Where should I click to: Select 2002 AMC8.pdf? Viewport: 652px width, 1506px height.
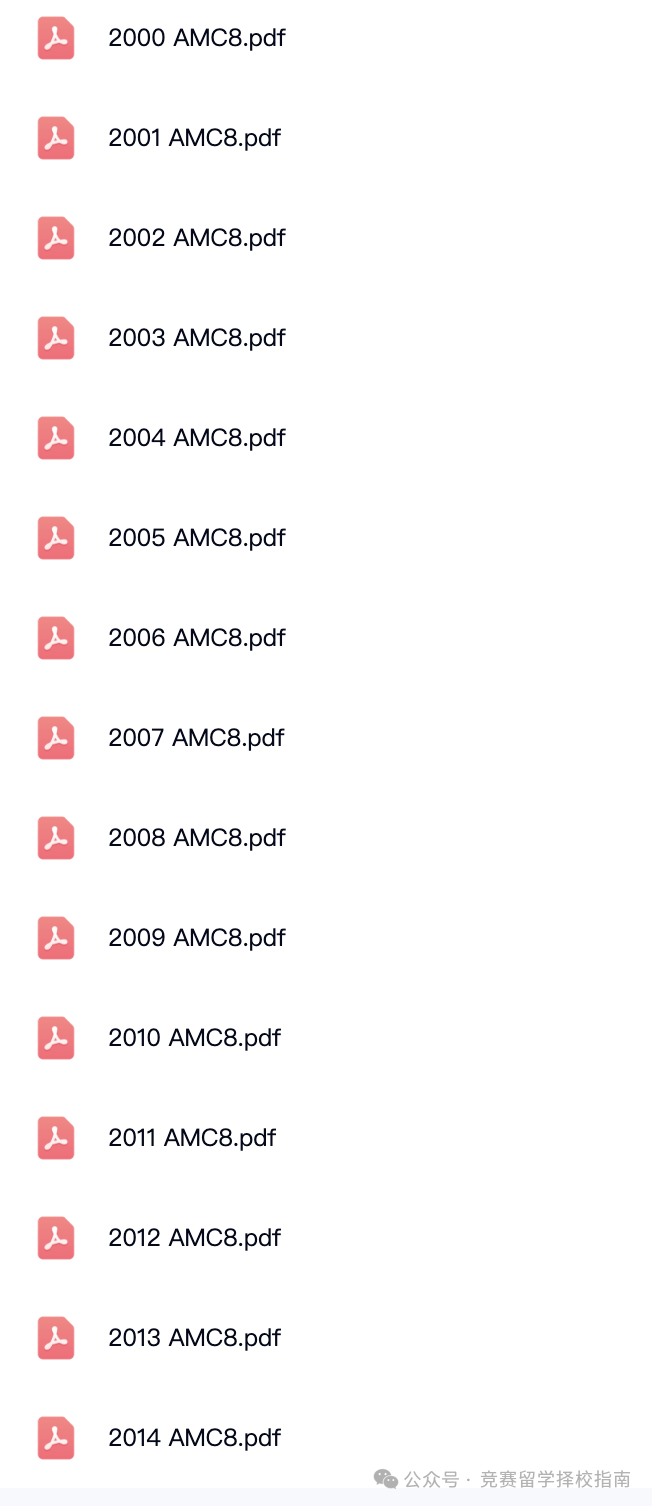(x=196, y=238)
